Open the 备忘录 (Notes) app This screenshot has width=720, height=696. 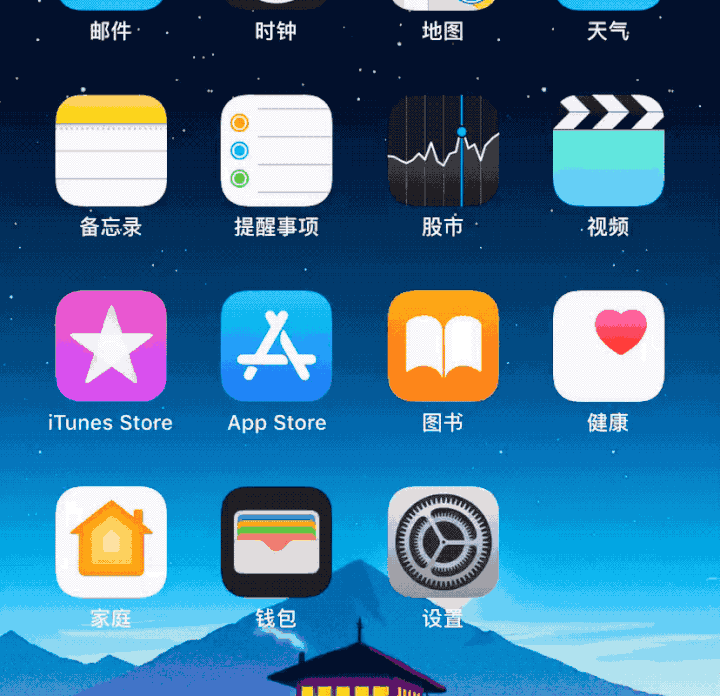click(x=111, y=151)
